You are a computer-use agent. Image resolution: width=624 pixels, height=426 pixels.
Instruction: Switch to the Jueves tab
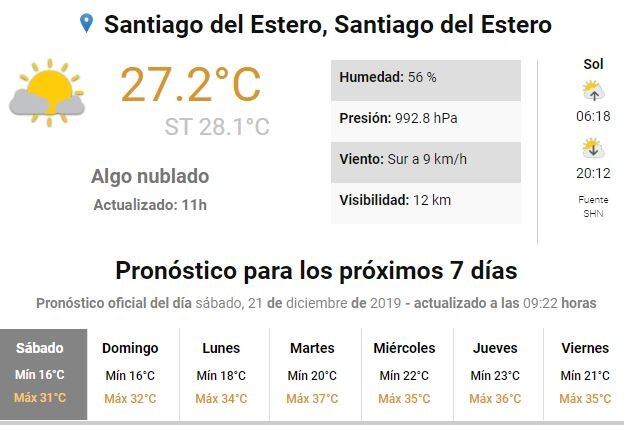(x=495, y=373)
